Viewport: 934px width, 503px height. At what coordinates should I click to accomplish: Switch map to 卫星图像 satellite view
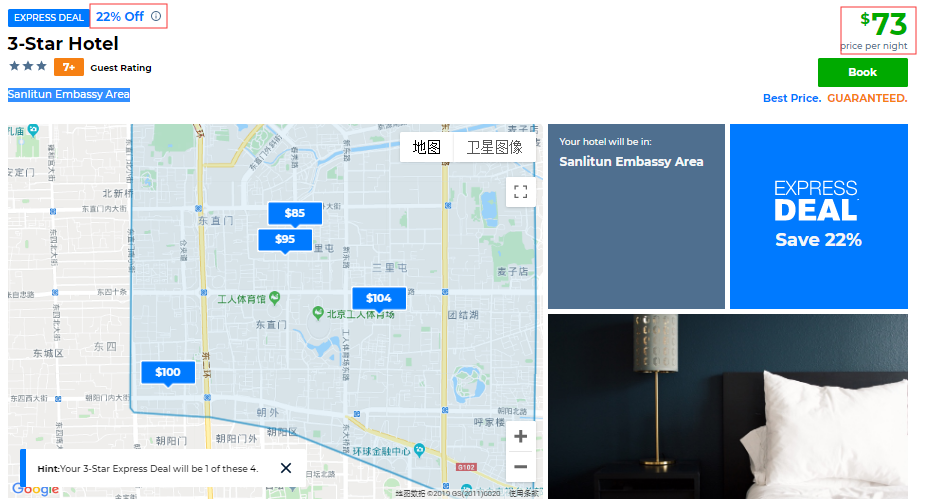[x=494, y=147]
